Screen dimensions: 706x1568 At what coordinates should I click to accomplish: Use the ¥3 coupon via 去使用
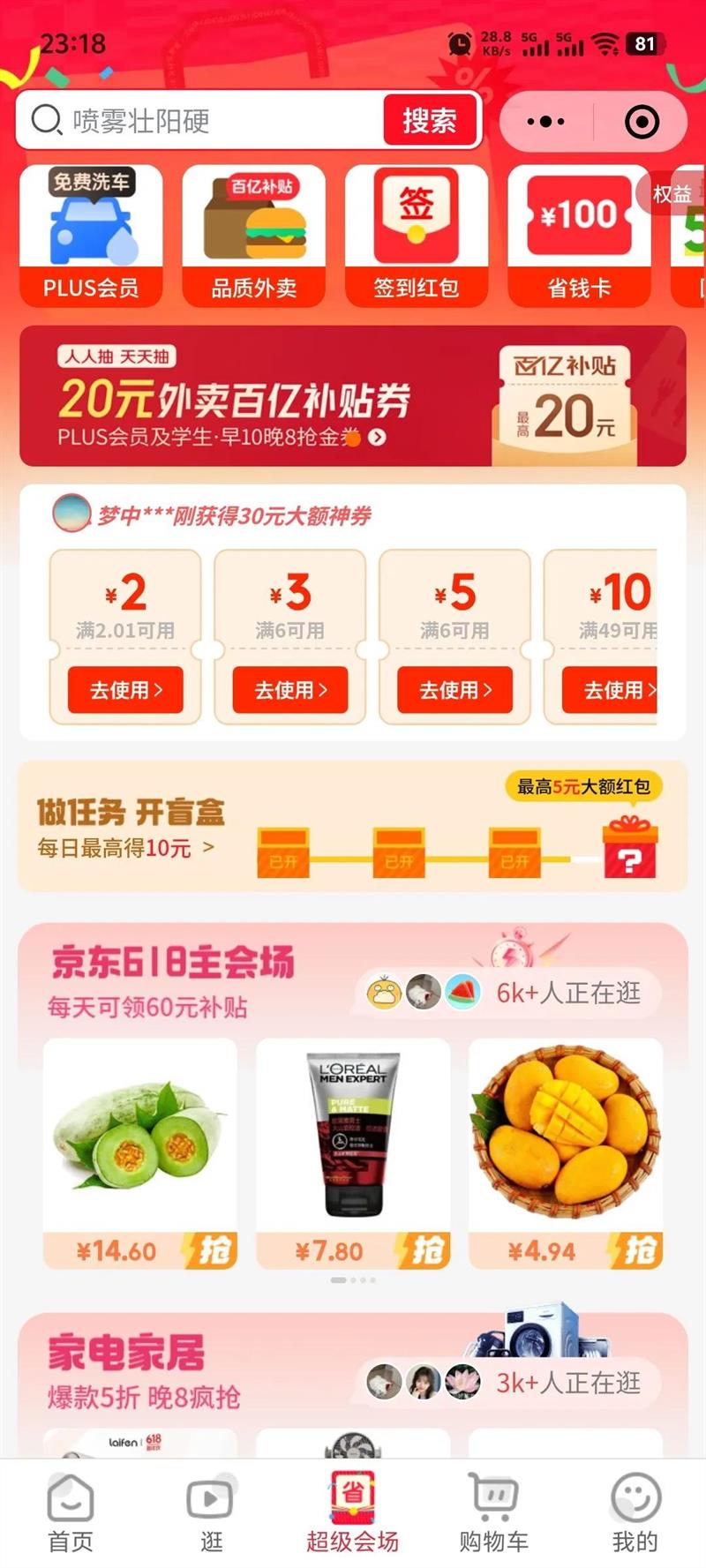pos(290,689)
